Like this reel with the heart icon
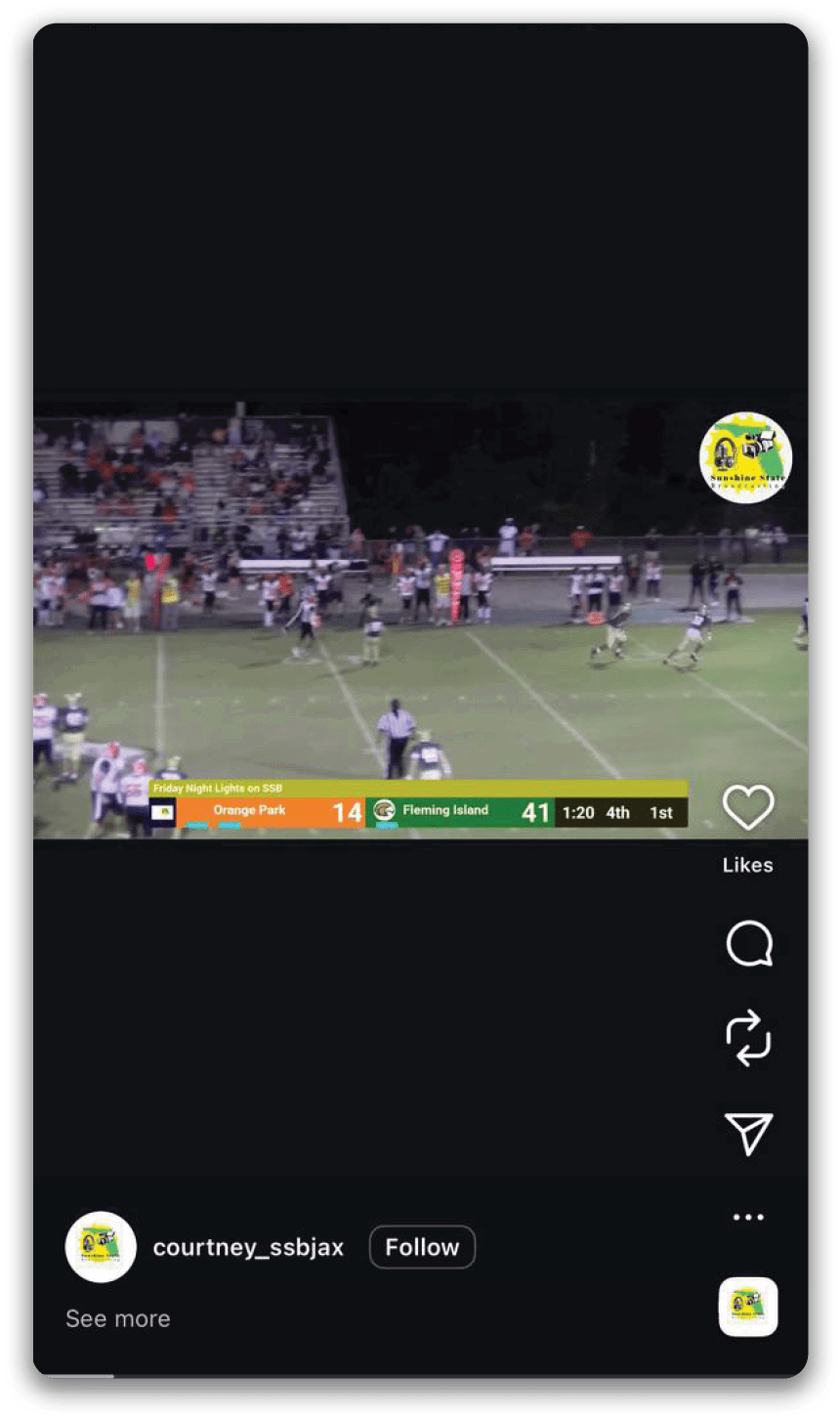 click(748, 808)
